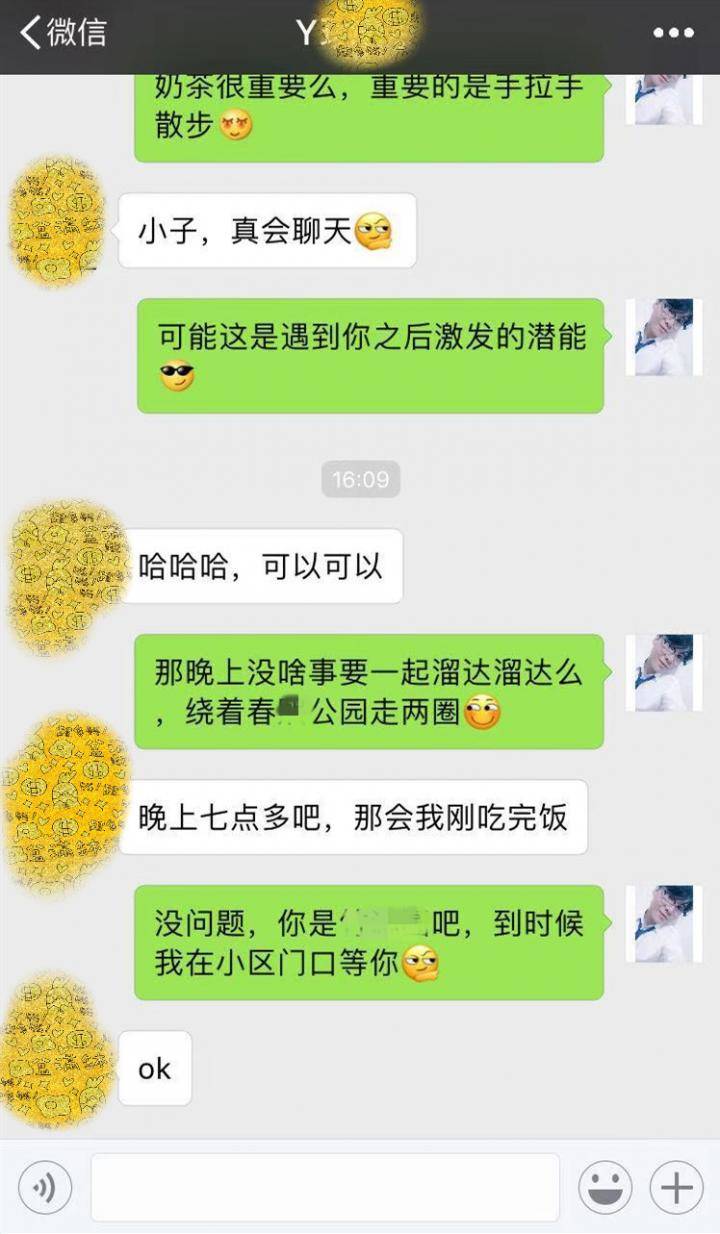Tap the 16:09 timestamp label

pos(358,479)
